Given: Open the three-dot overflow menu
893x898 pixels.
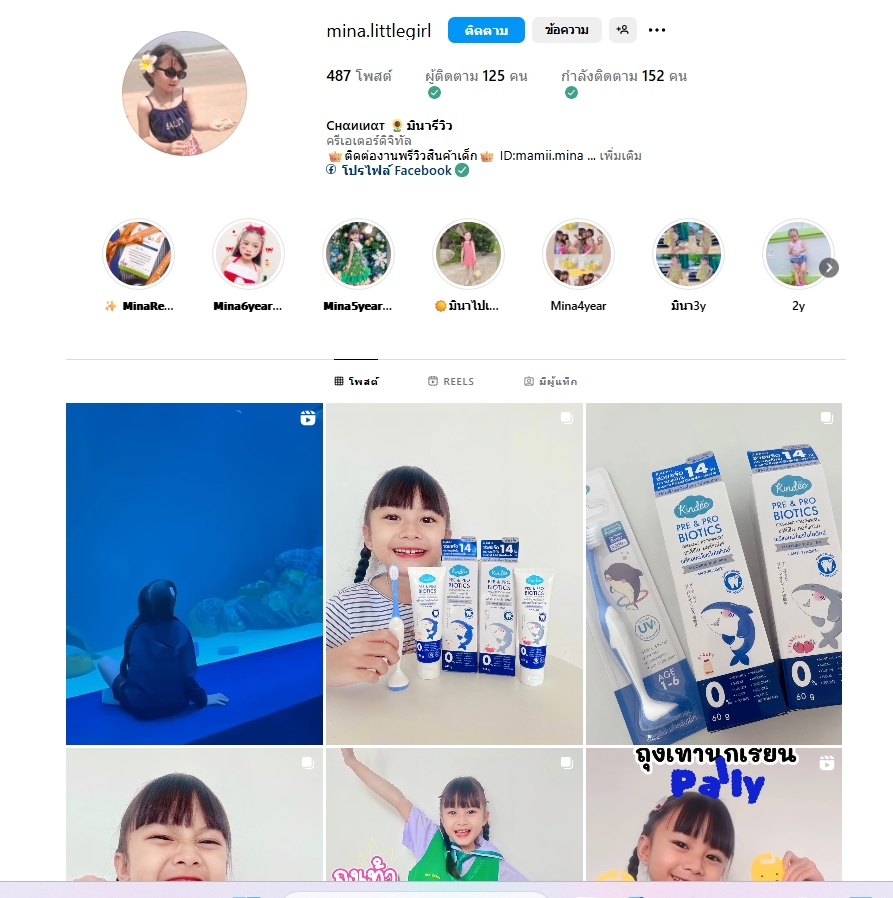Looking at the screenshot, I should (657, 30).
